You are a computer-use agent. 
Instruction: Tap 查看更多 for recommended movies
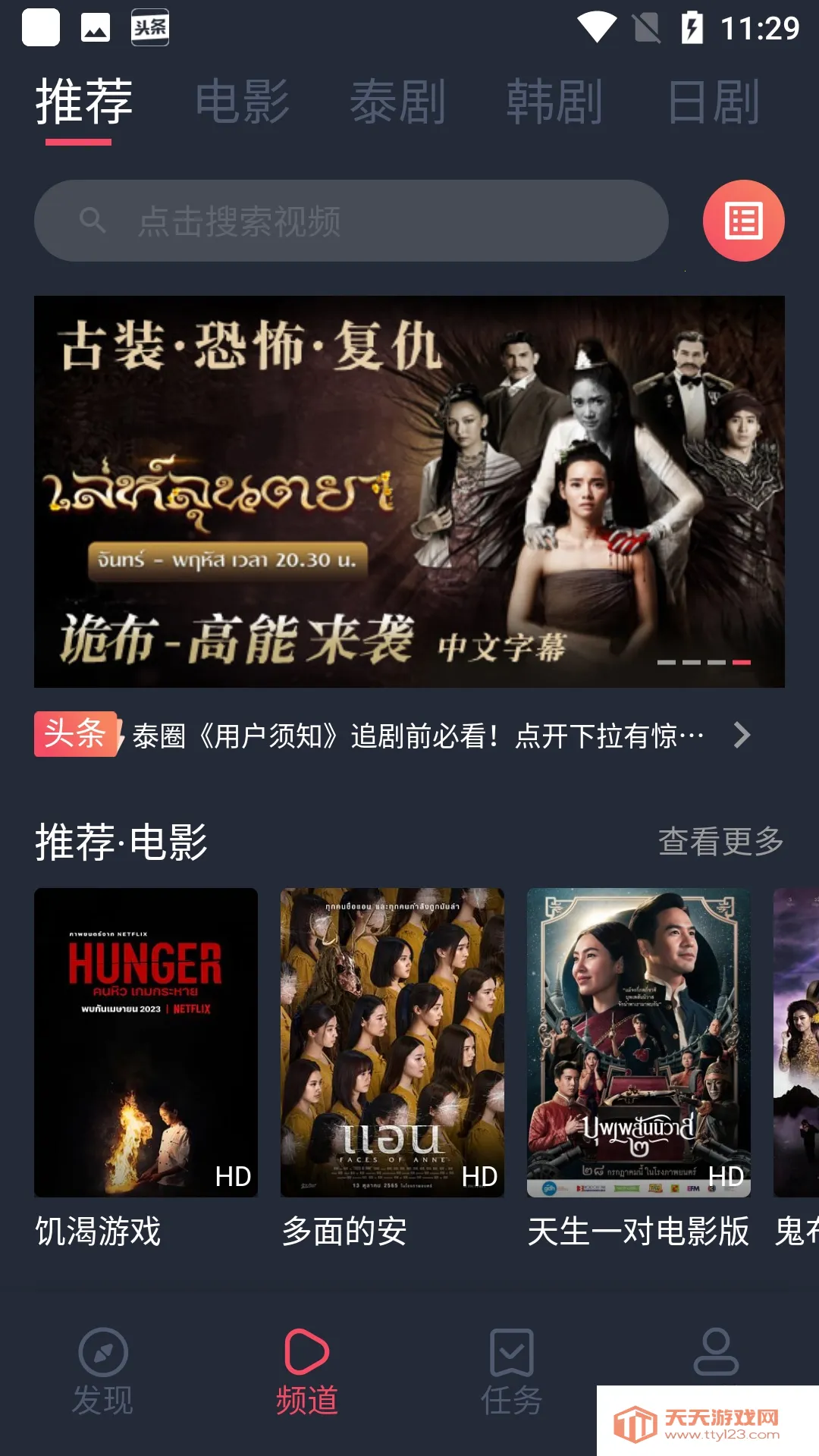[720, 841]
